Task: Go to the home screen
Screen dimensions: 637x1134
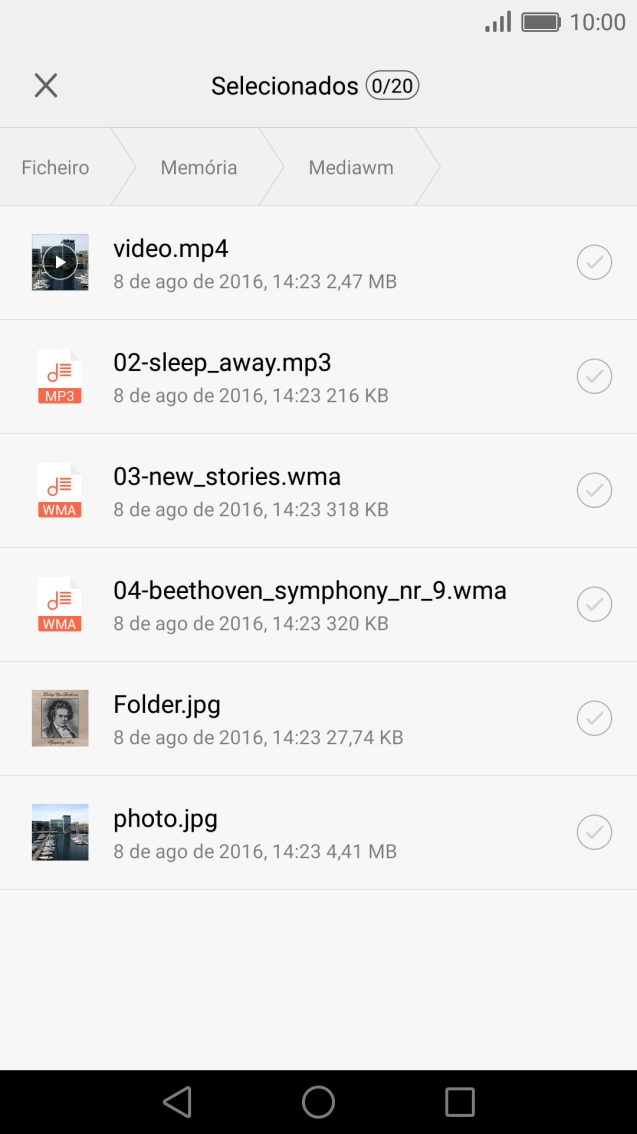Action: pyautogui.click(x=318, y=1102)
